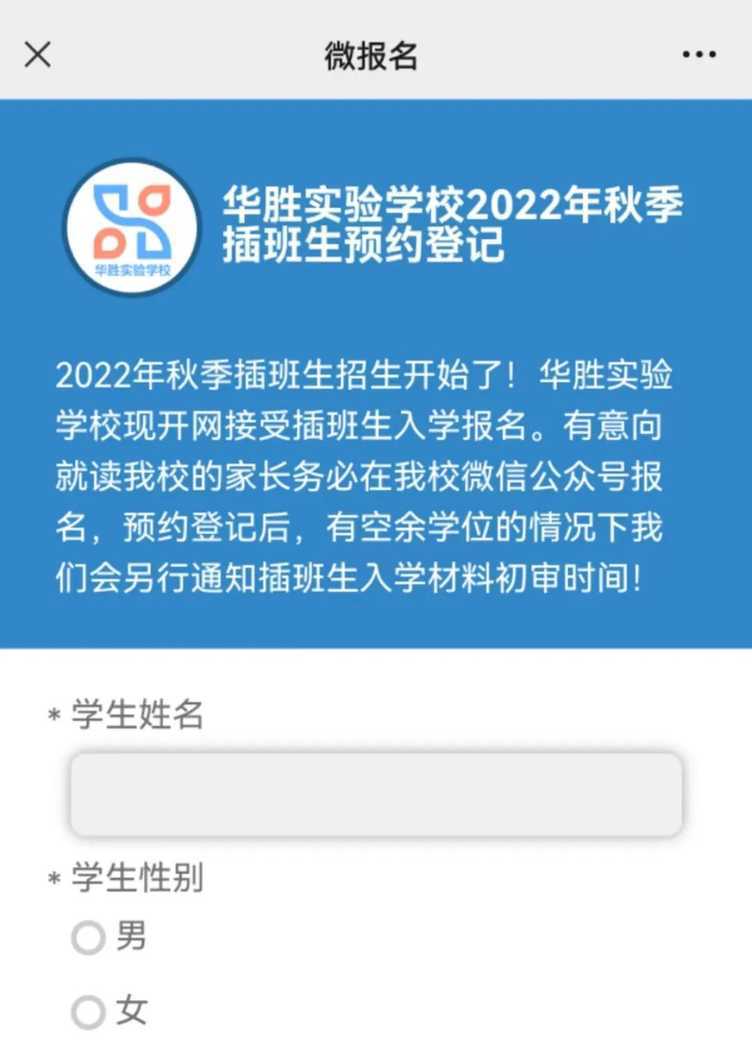
Task: Select 女 as student gender
Action: (x=89, y=1012)
